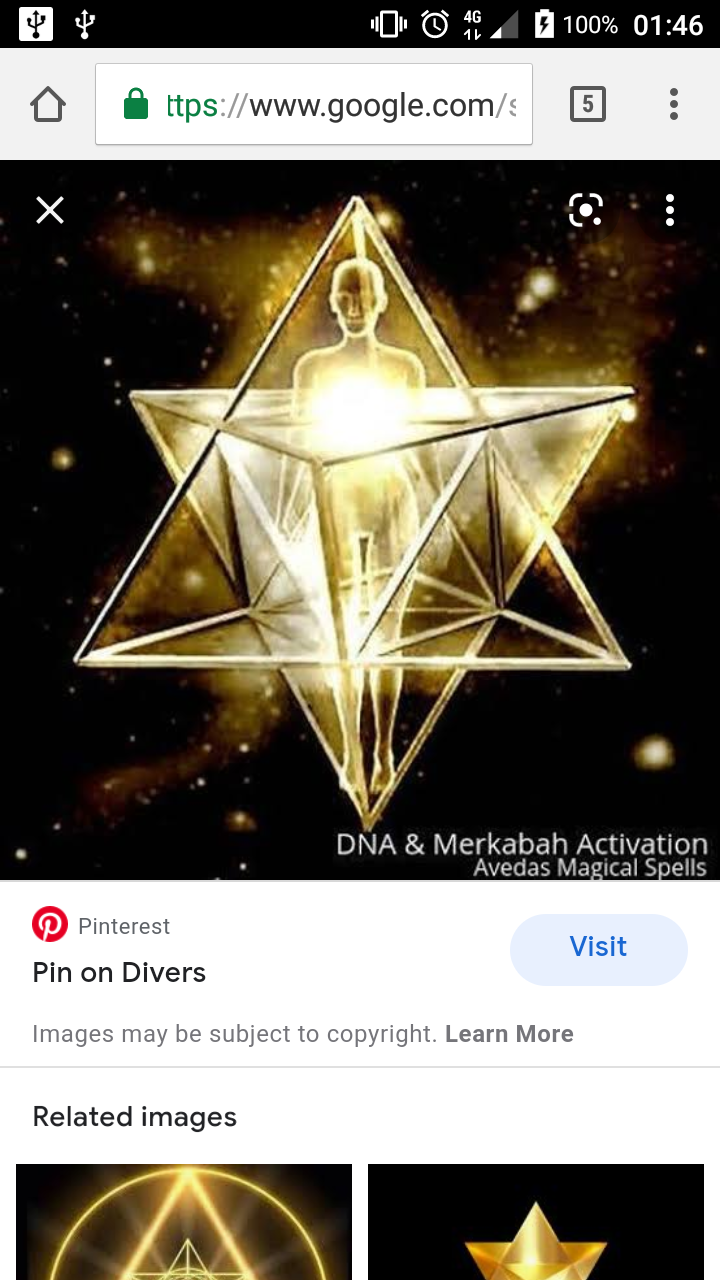
Task: Close the image preview
Action: [x=50, y=210]
